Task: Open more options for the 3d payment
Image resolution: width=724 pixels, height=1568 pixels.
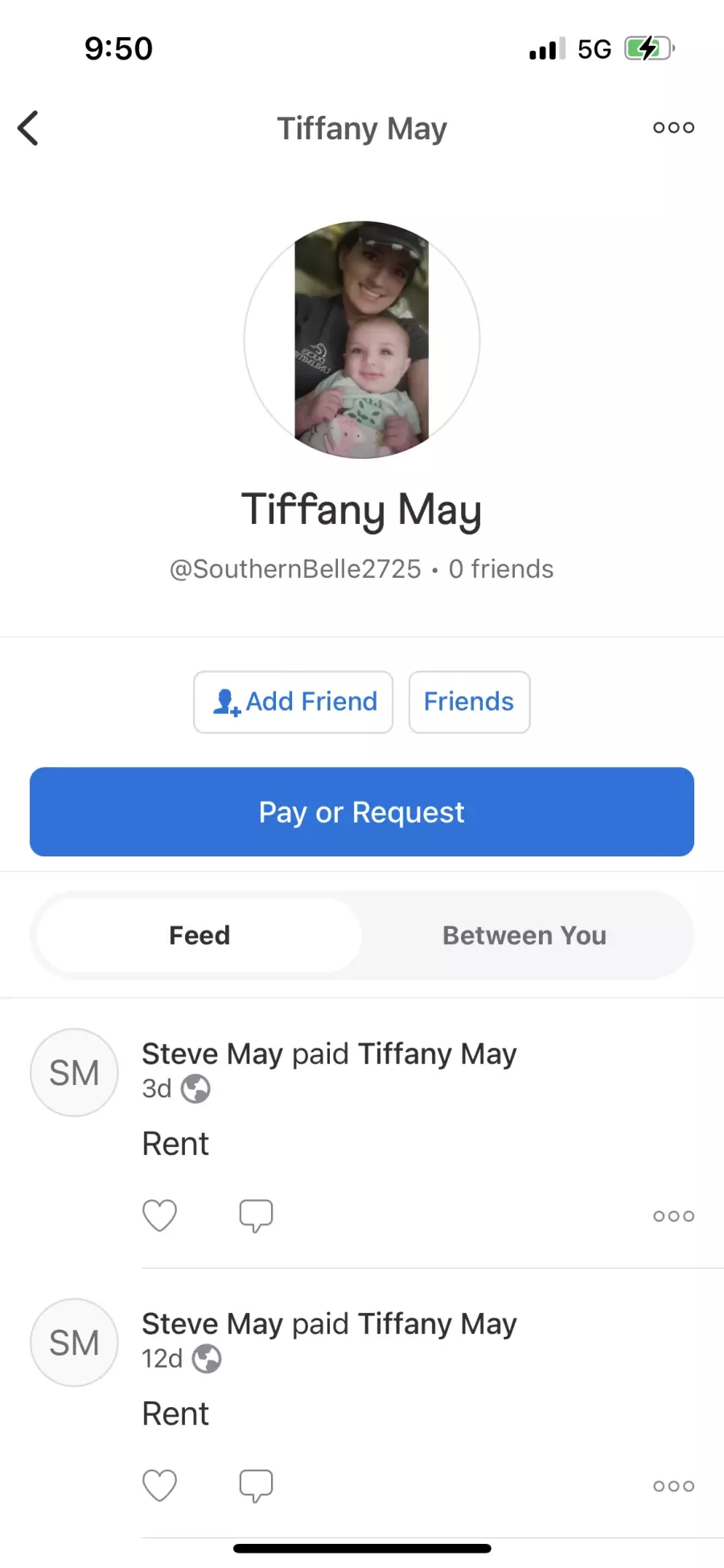Action: coord(673,1216)
